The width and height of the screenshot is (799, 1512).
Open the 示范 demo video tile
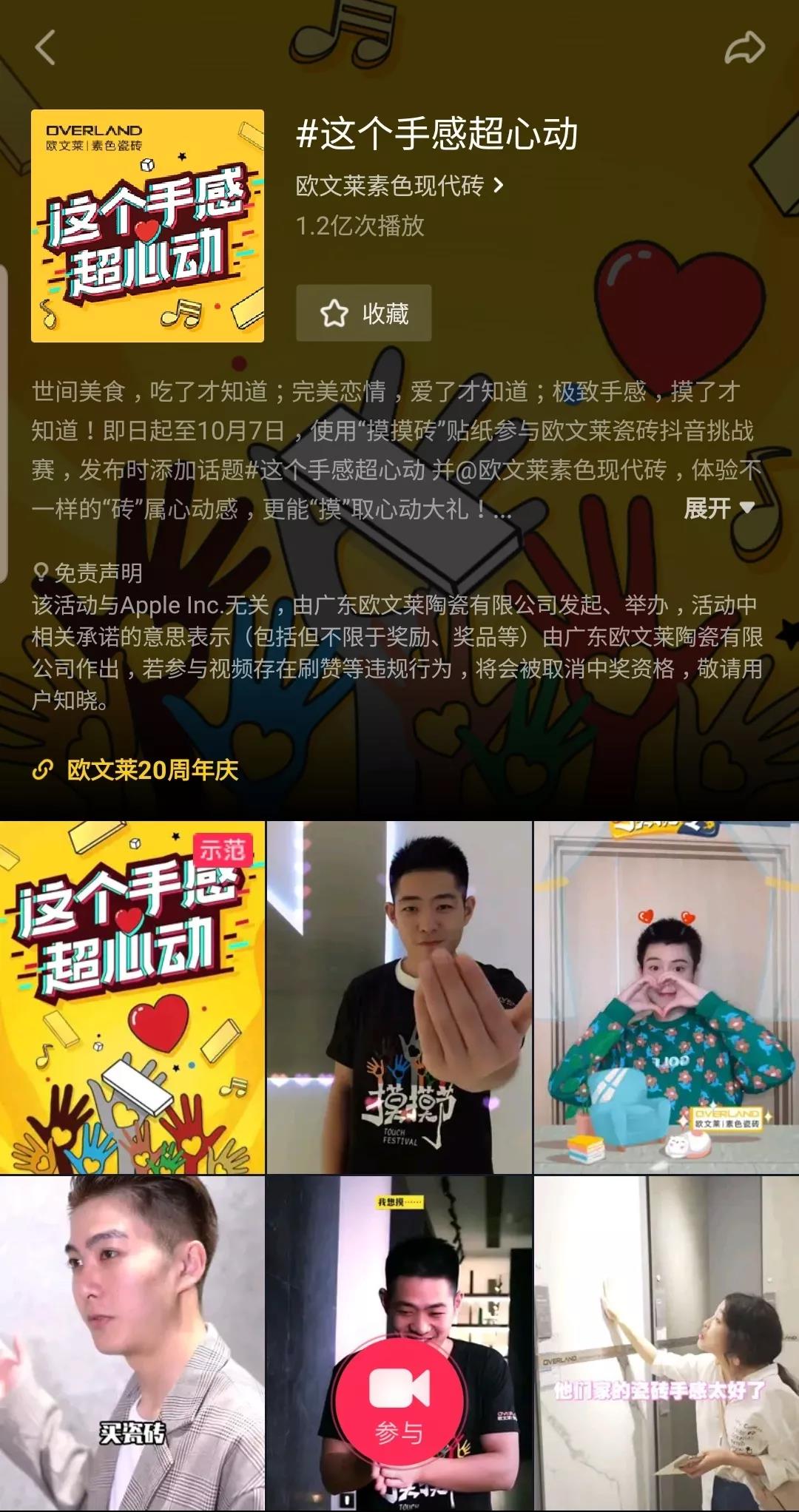(x=132, y=997)
